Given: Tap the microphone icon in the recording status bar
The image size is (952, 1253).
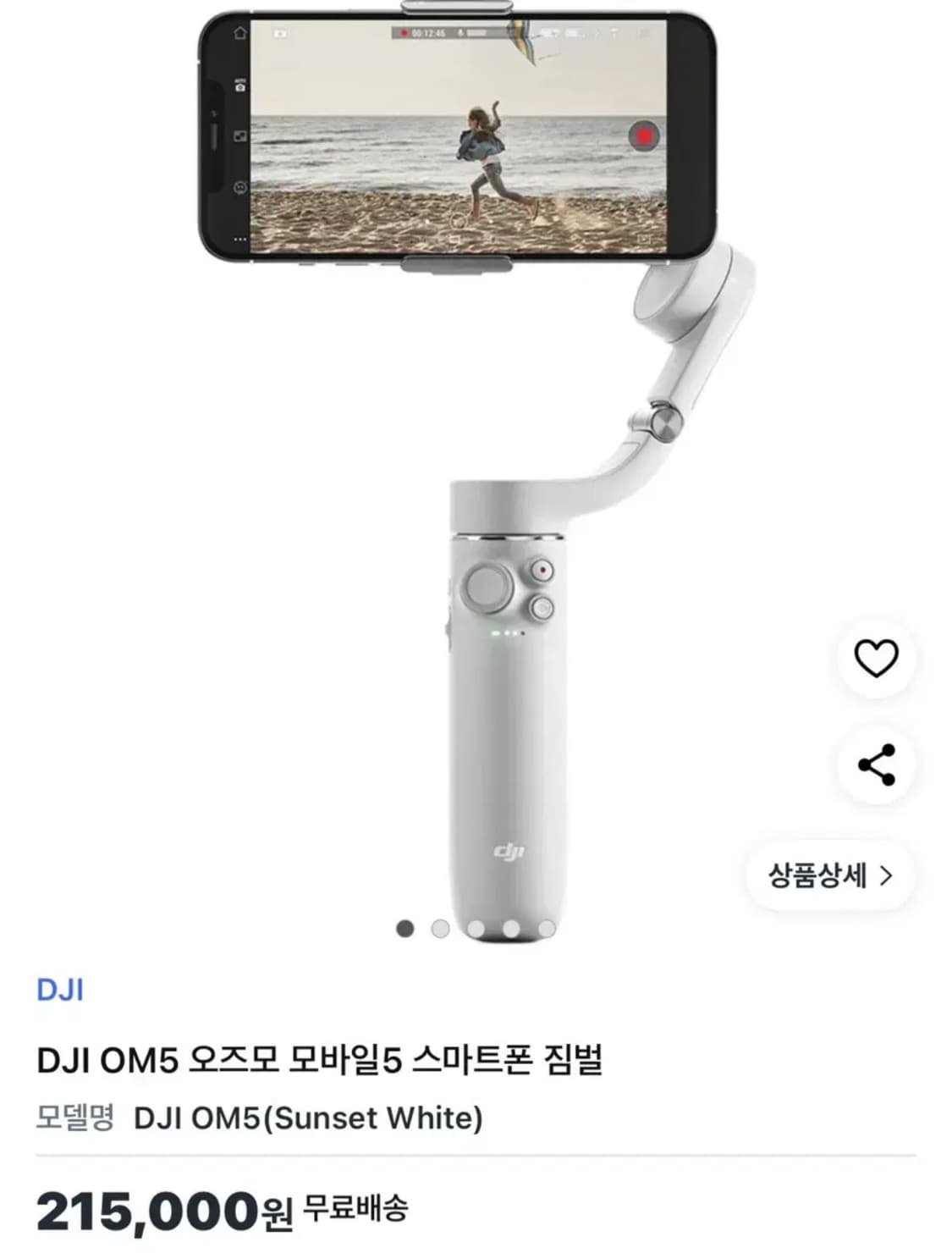Looking at the screenshot, I should point(460,32).
